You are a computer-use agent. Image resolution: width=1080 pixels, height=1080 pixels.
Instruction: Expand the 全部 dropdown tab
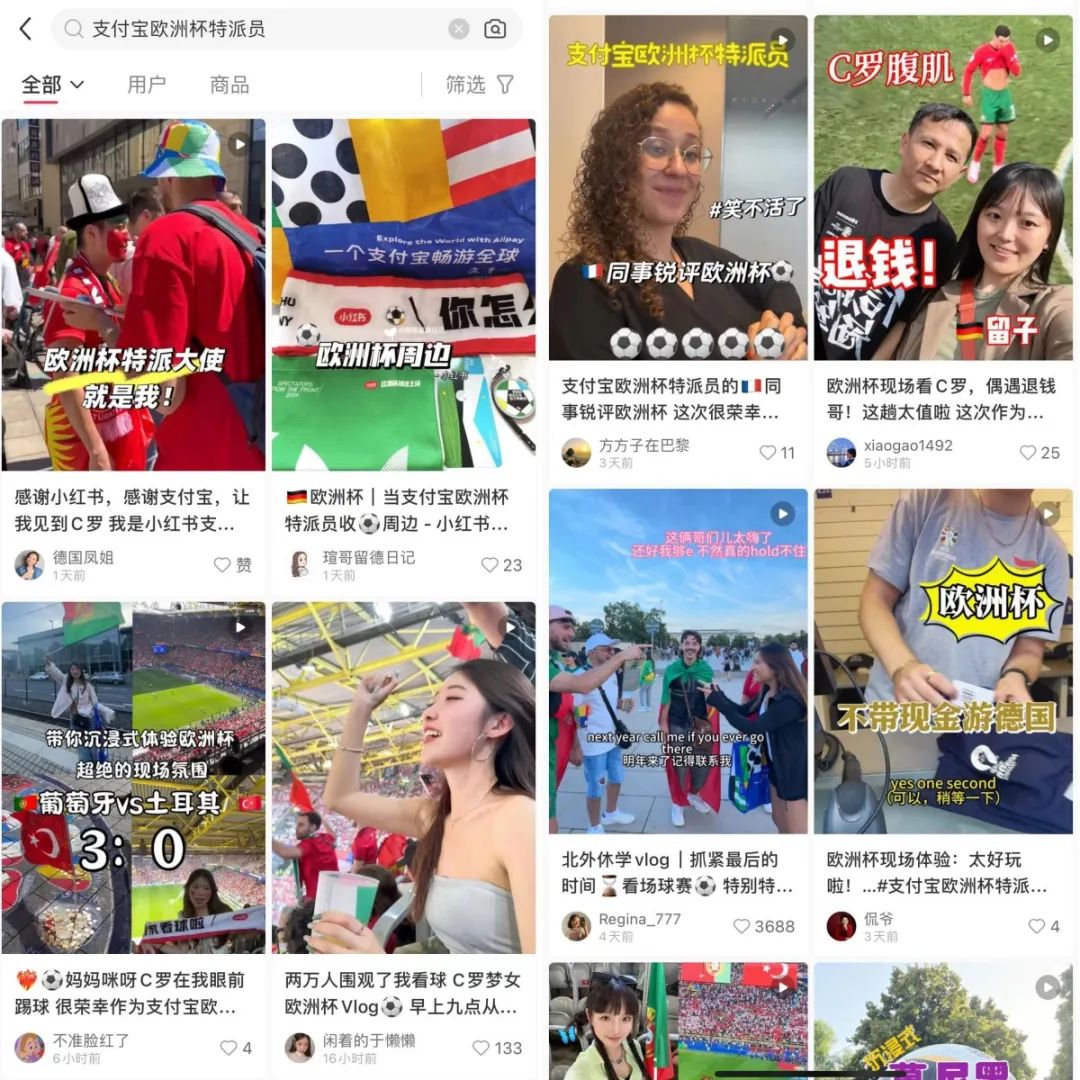click(x=52, y=85)
